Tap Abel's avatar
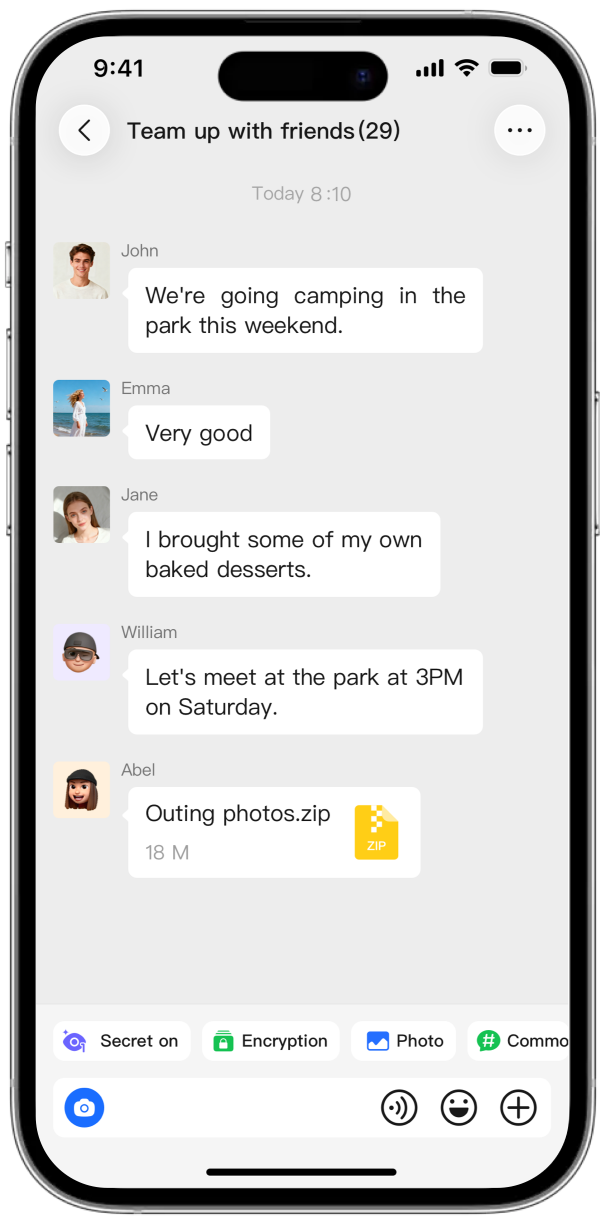The height and width of the screenshot is (1224, 606). click(x=81, y=790)
